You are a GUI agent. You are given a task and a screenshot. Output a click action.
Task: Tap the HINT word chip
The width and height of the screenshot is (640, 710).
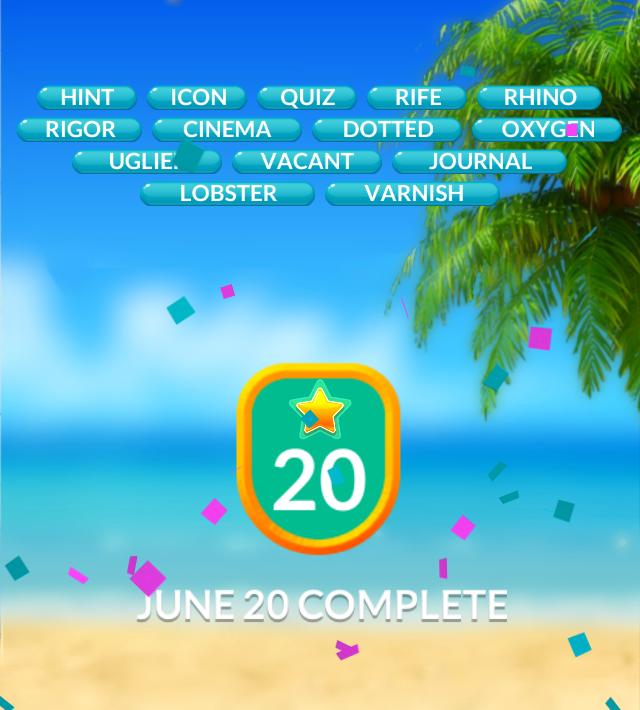tap(87, 98)
